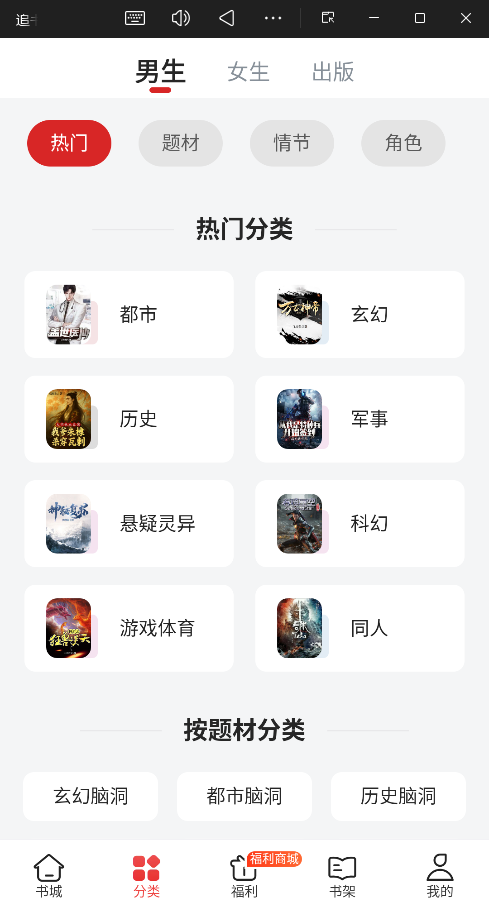Select the 情节 filter chip
The height and width of the screenshot is (907, 489).
click(292, 143)
